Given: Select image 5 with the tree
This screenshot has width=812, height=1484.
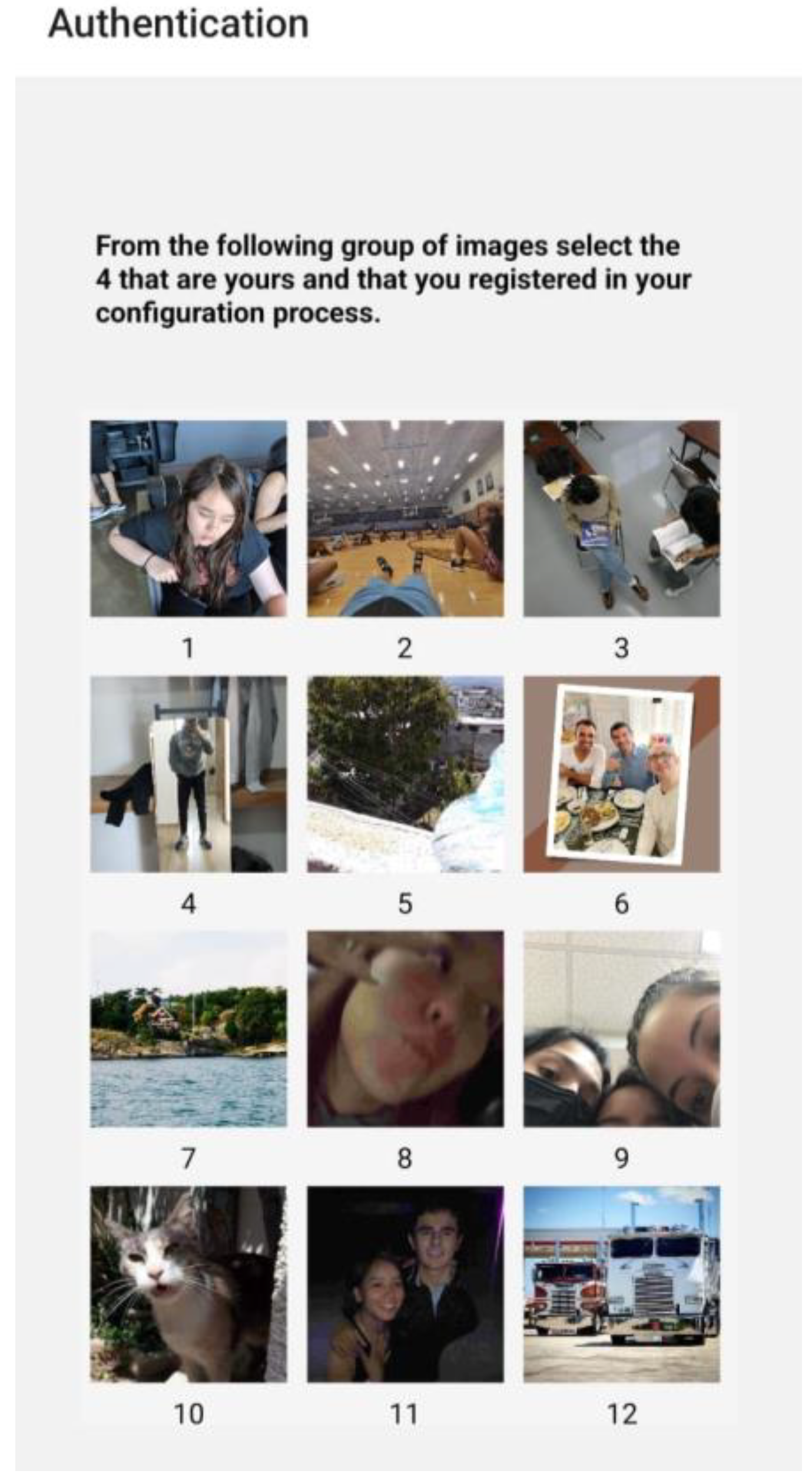Looking at the screenshot, I should (405, 773).
